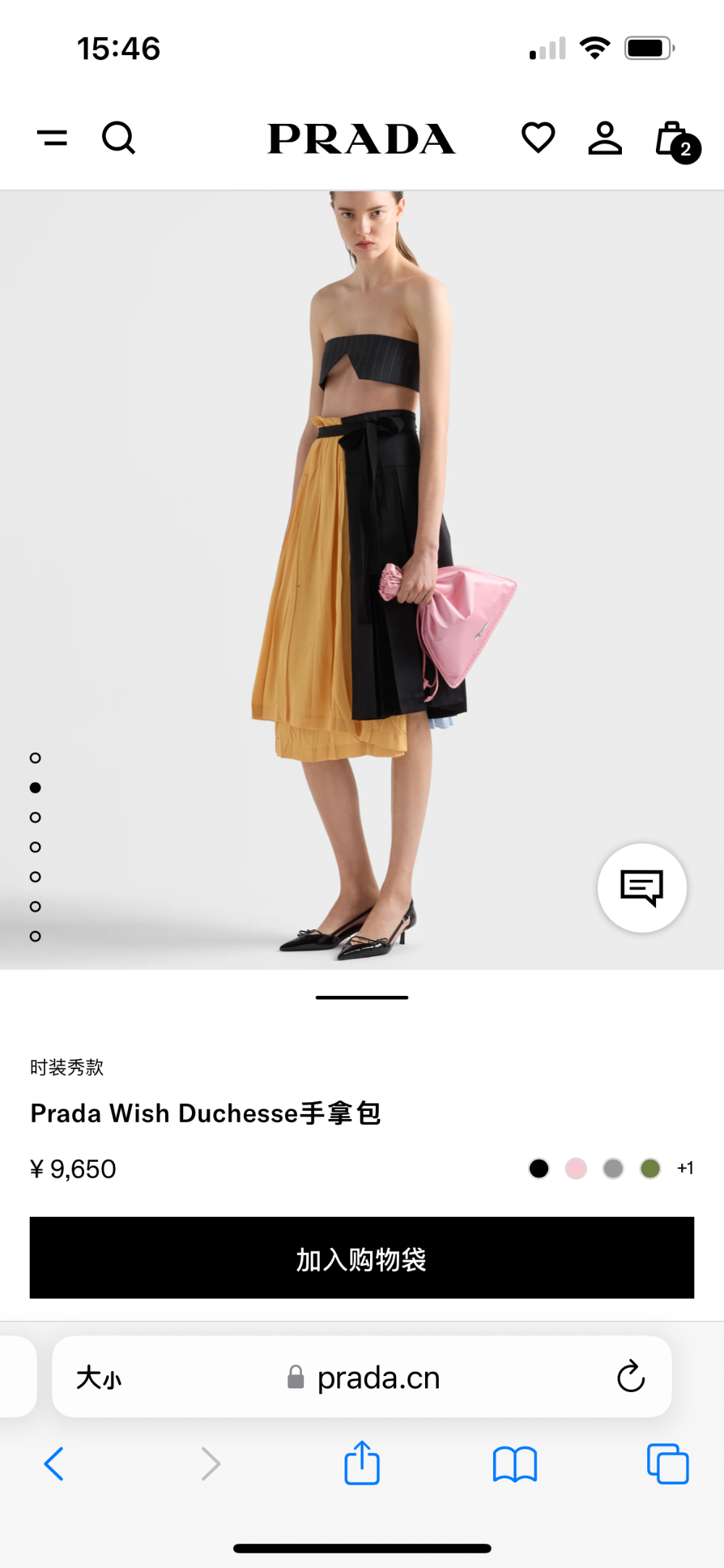Select the black color swatch
The width and height of the screenshot is (724, 1568).
pos(539,1168)
